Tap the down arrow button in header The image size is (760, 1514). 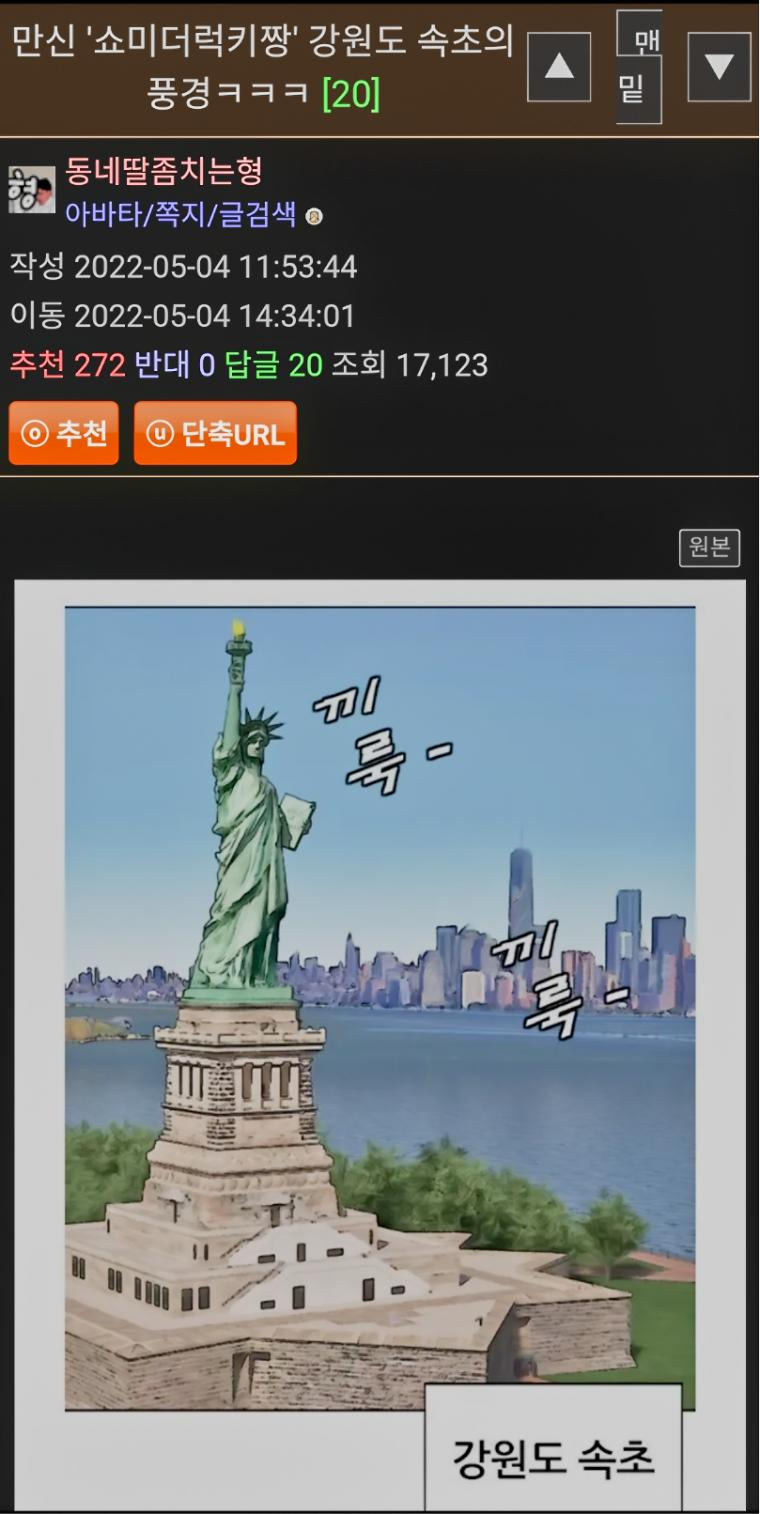[x=719, y=67]
